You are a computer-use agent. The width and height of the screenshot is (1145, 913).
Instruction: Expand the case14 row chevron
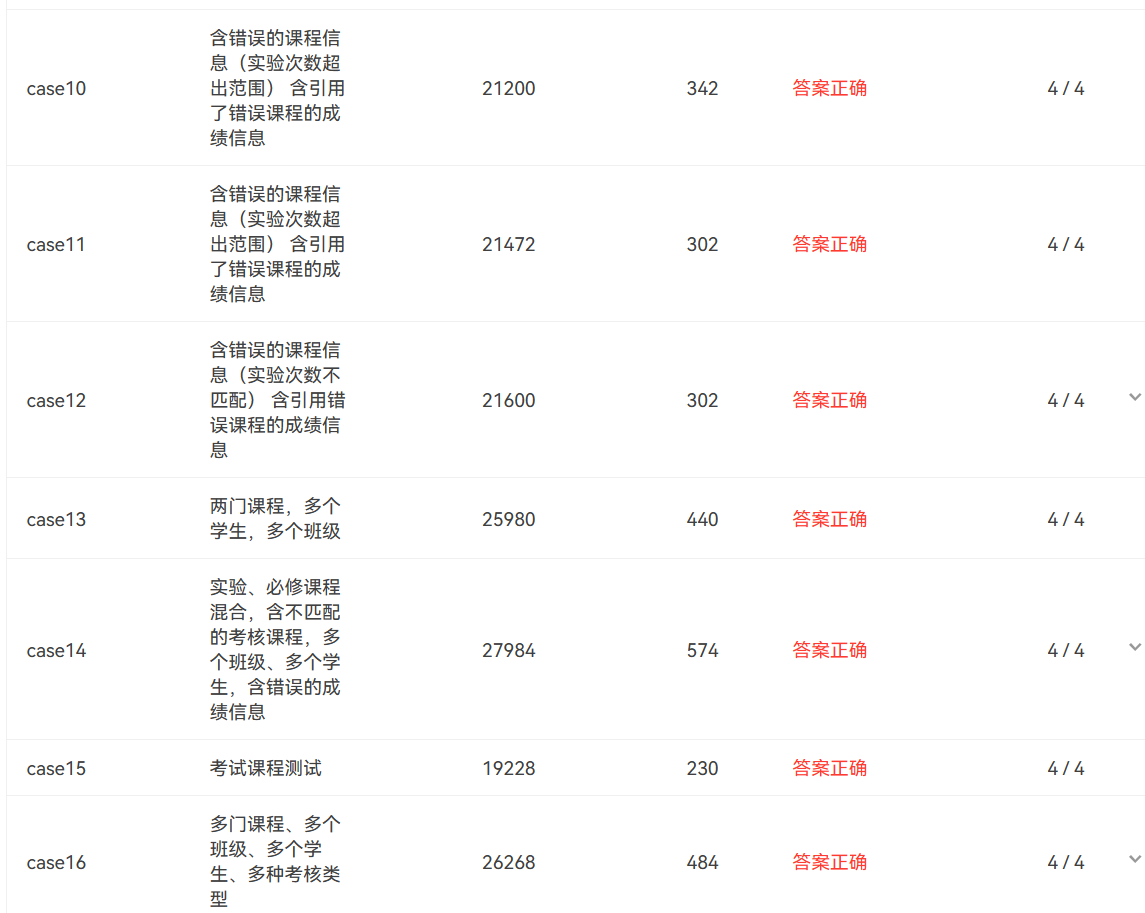pyautogui.click(x=1134, y=648)
